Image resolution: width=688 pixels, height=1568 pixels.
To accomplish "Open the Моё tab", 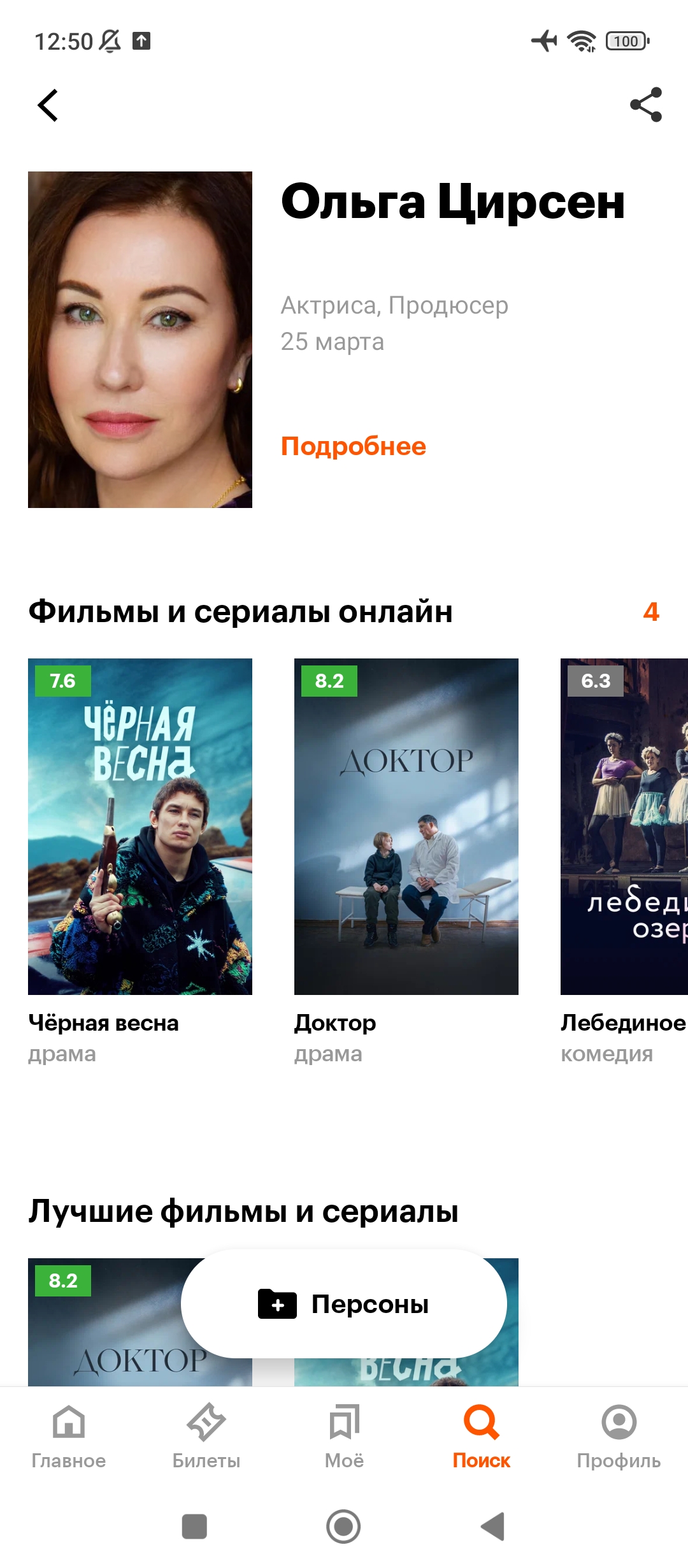I will pos(344,1437).
